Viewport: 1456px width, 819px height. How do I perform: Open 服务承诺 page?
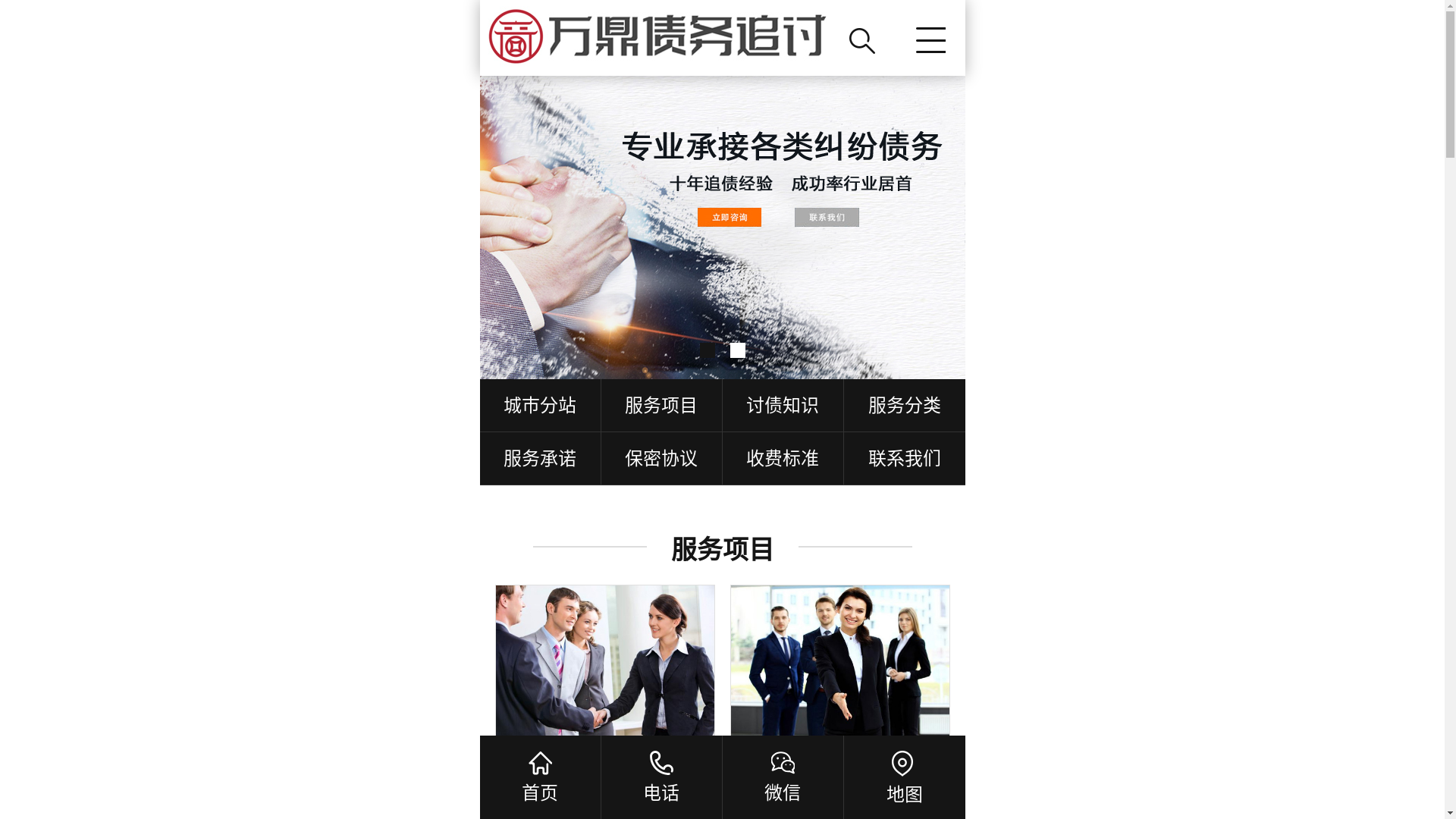coord(540,459)
